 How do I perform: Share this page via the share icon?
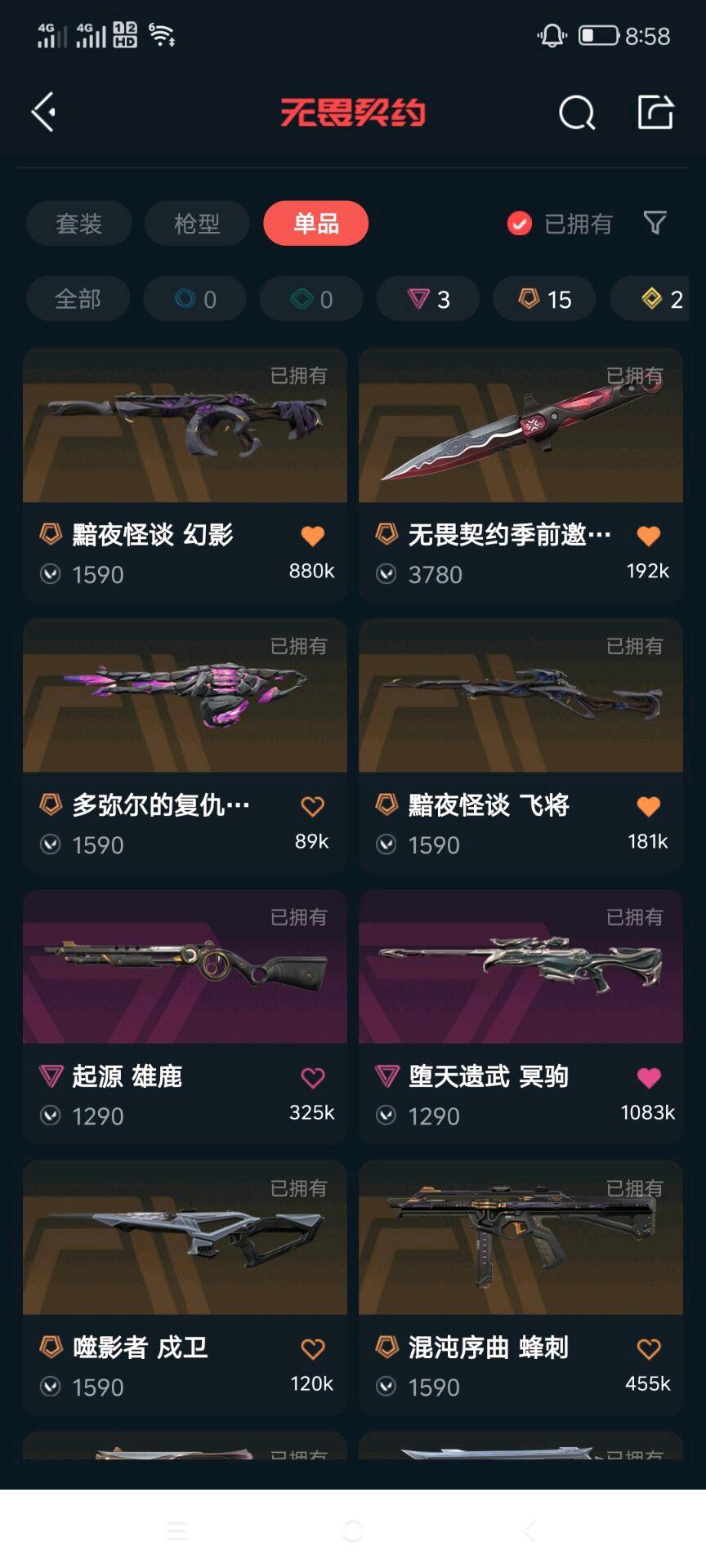coord(655,112)
